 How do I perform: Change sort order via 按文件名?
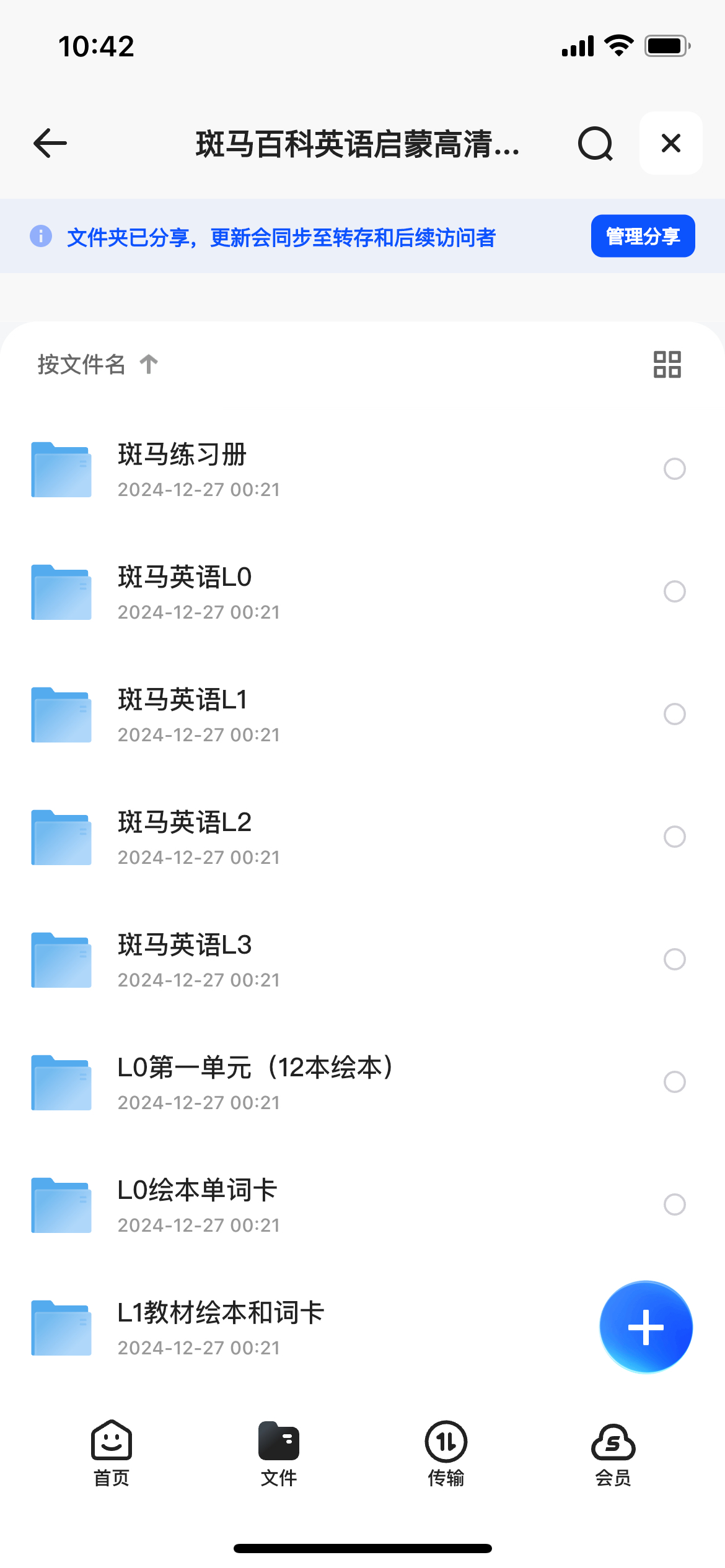click(x=98, y=364)
